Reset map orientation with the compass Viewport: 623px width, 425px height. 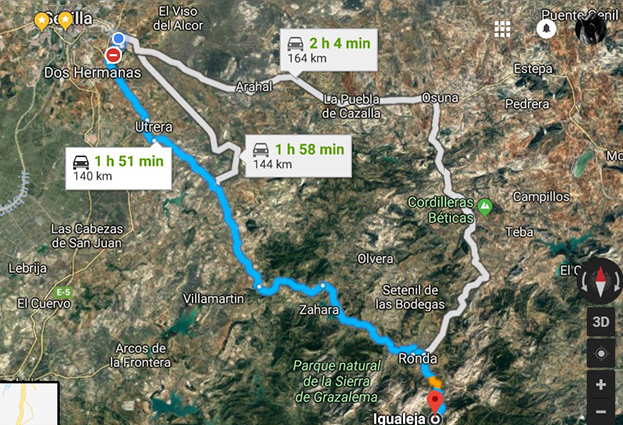601,281
